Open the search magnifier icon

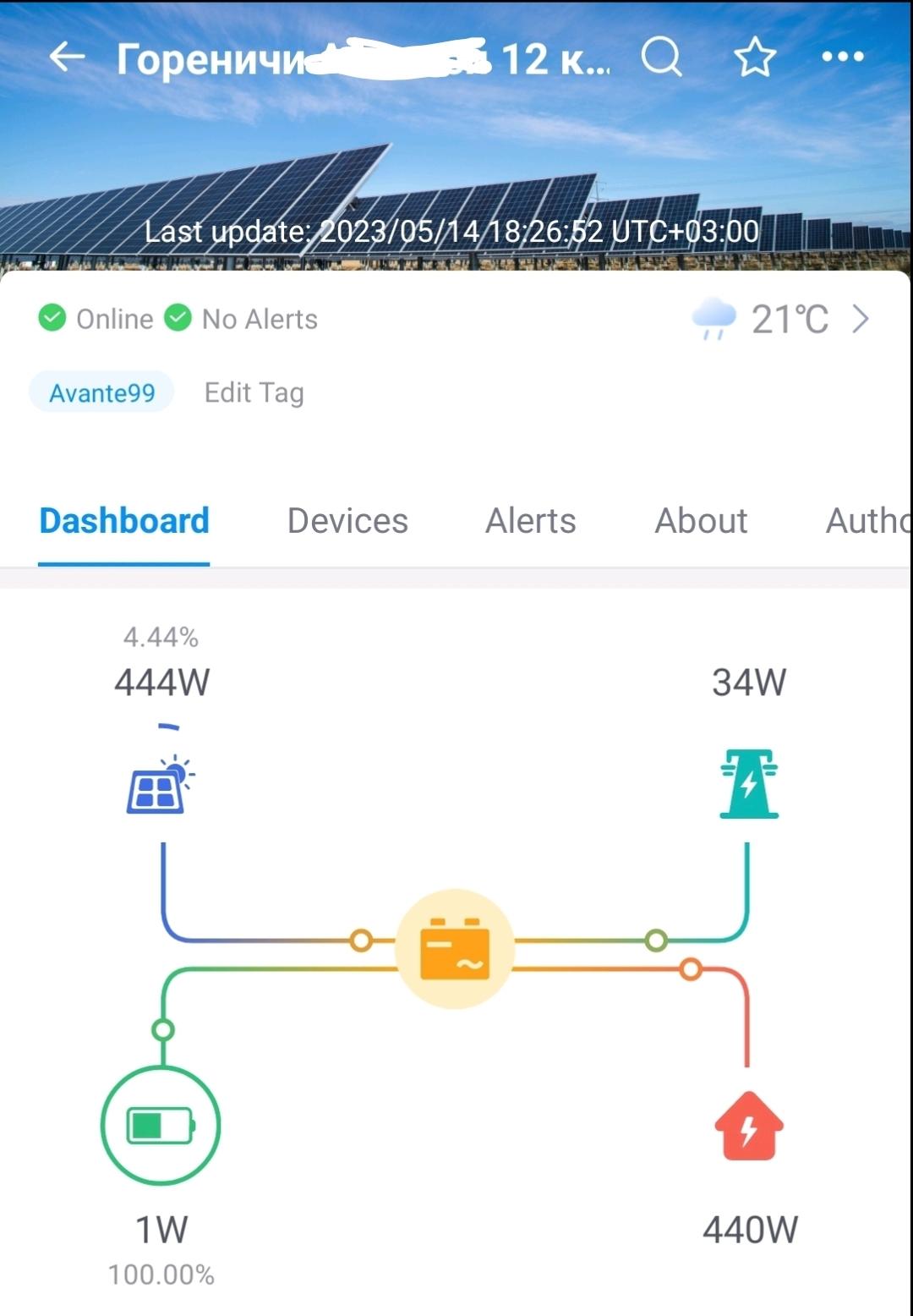(x=661, y=58)
